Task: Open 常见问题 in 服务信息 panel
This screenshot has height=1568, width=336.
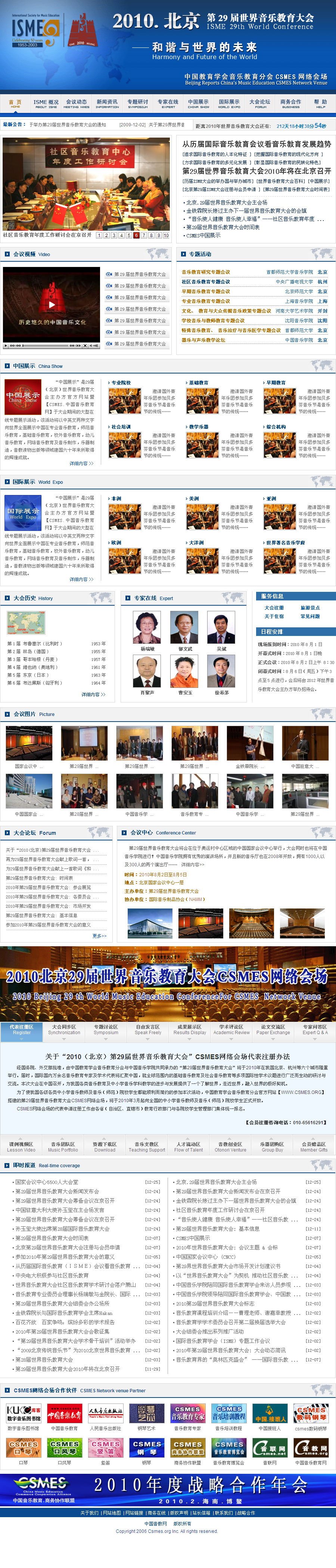Action: [x=310, y=616]
